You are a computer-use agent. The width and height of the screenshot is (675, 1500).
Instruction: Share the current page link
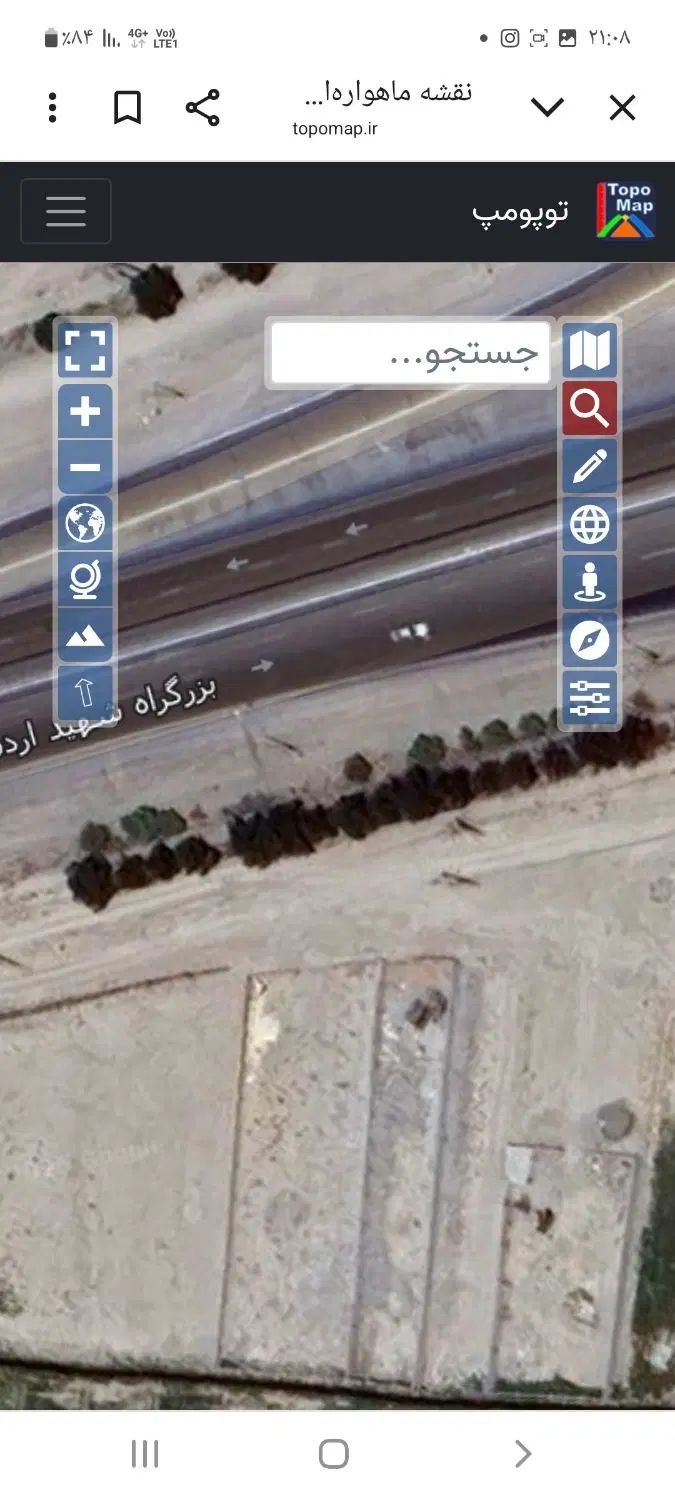pyautogui.click(x=202, y=107)
